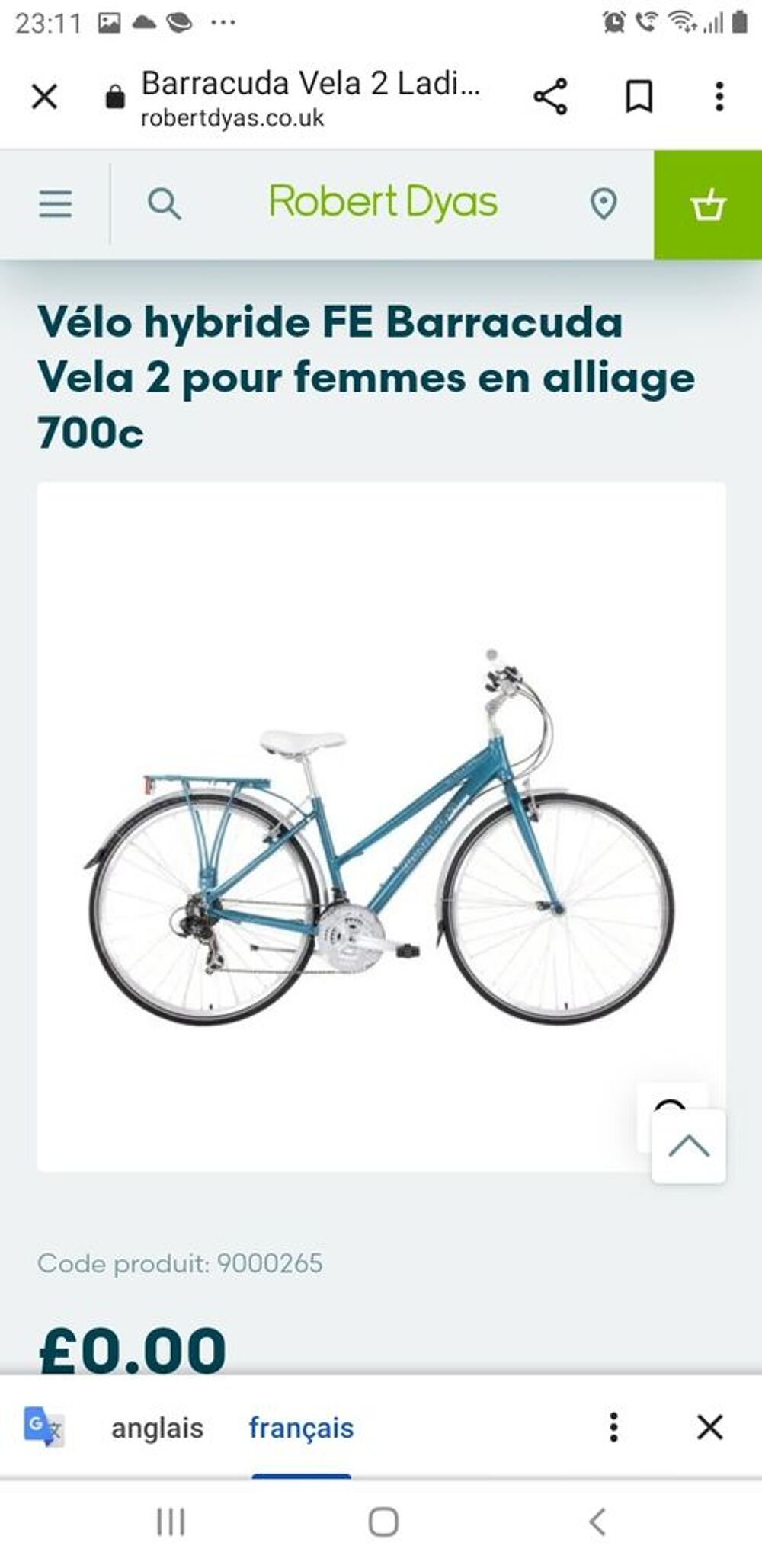
Task: Tap the scroll-to-top arrow button
Action: (x=689, y=1147)
